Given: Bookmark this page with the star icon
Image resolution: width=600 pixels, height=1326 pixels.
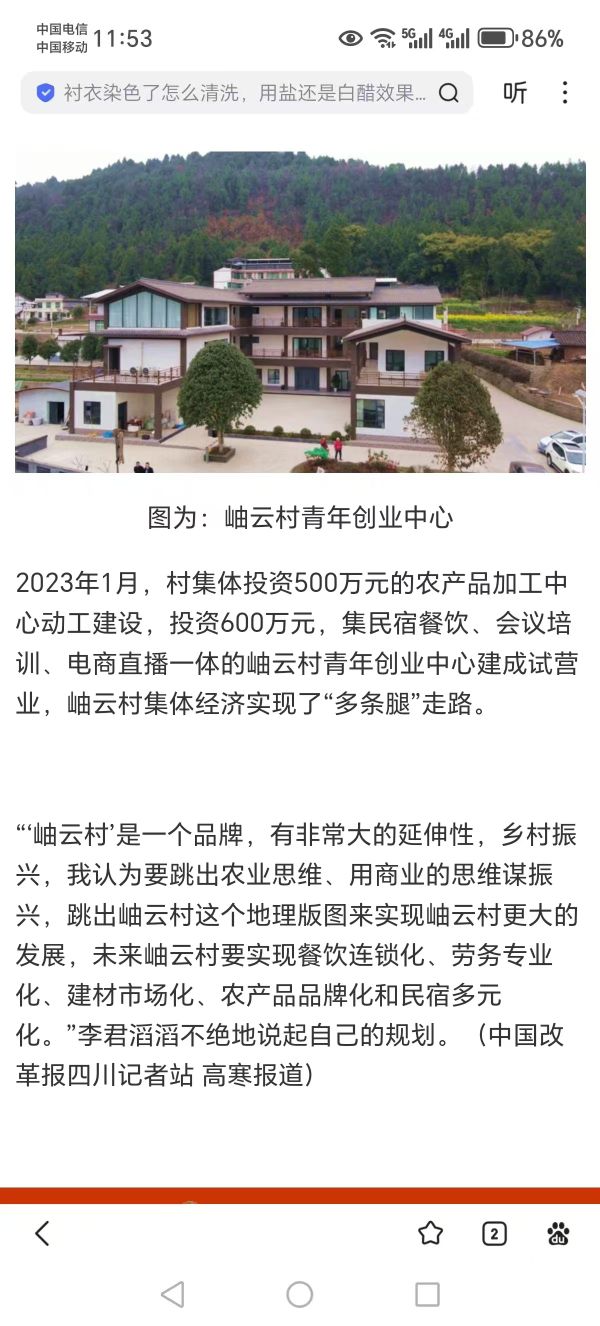Looking at the screenshot, I should point(430,1233).
